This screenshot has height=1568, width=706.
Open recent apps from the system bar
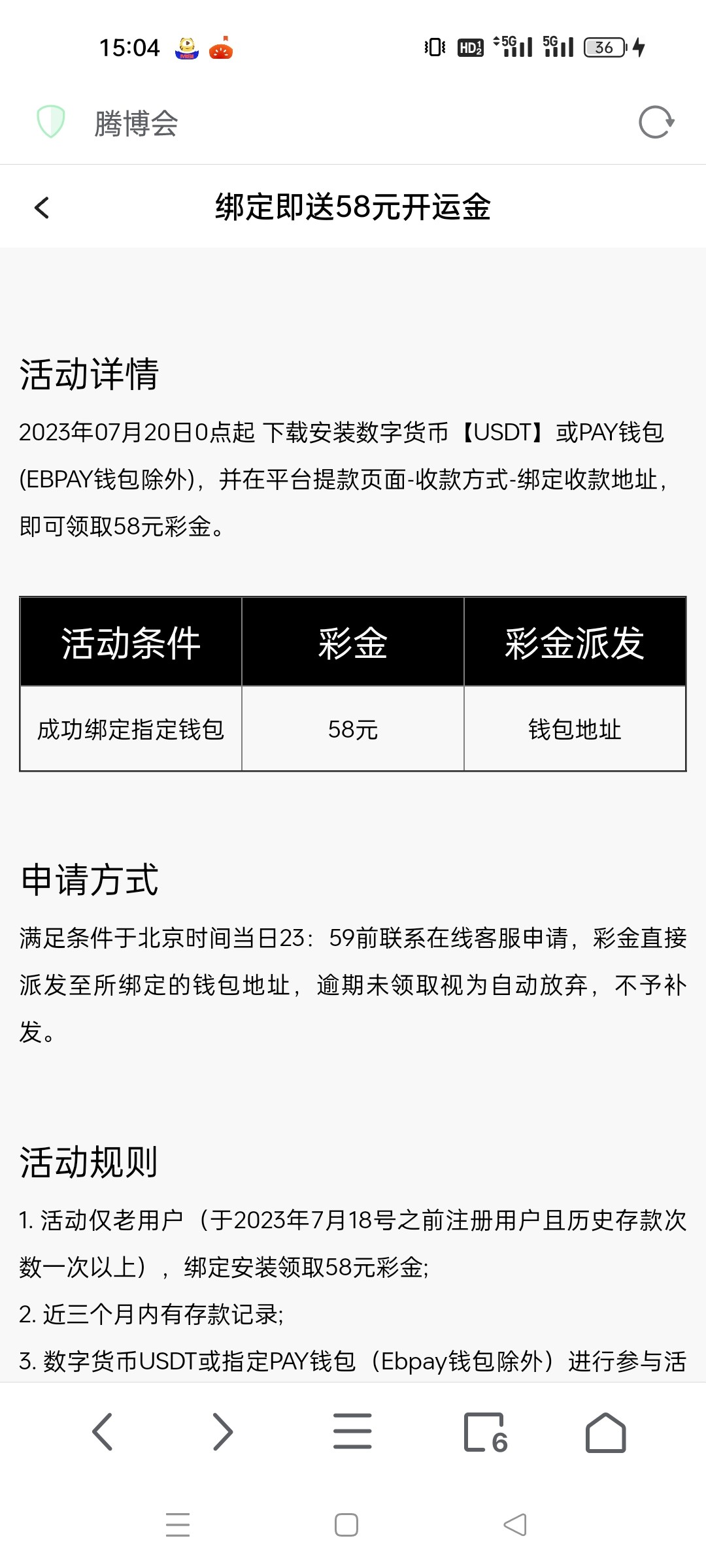[178, 1525]
